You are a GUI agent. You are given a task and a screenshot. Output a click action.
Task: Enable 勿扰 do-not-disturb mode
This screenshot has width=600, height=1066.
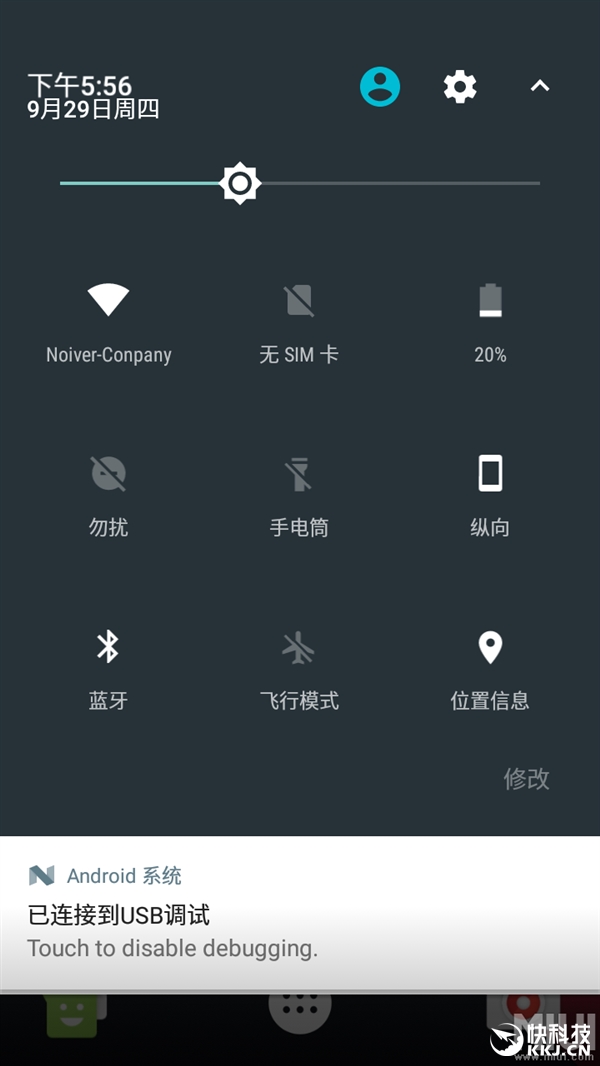click(108, 473)
